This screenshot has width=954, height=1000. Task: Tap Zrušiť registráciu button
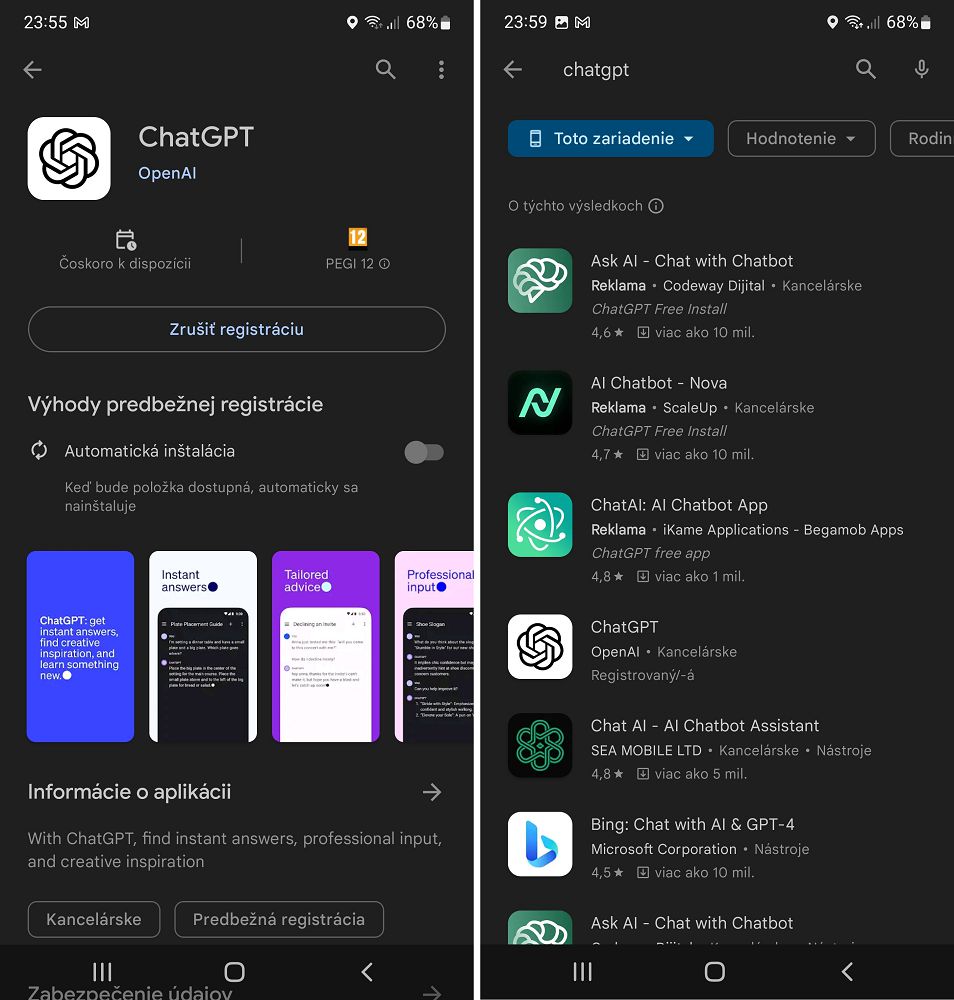coord(236,329)
